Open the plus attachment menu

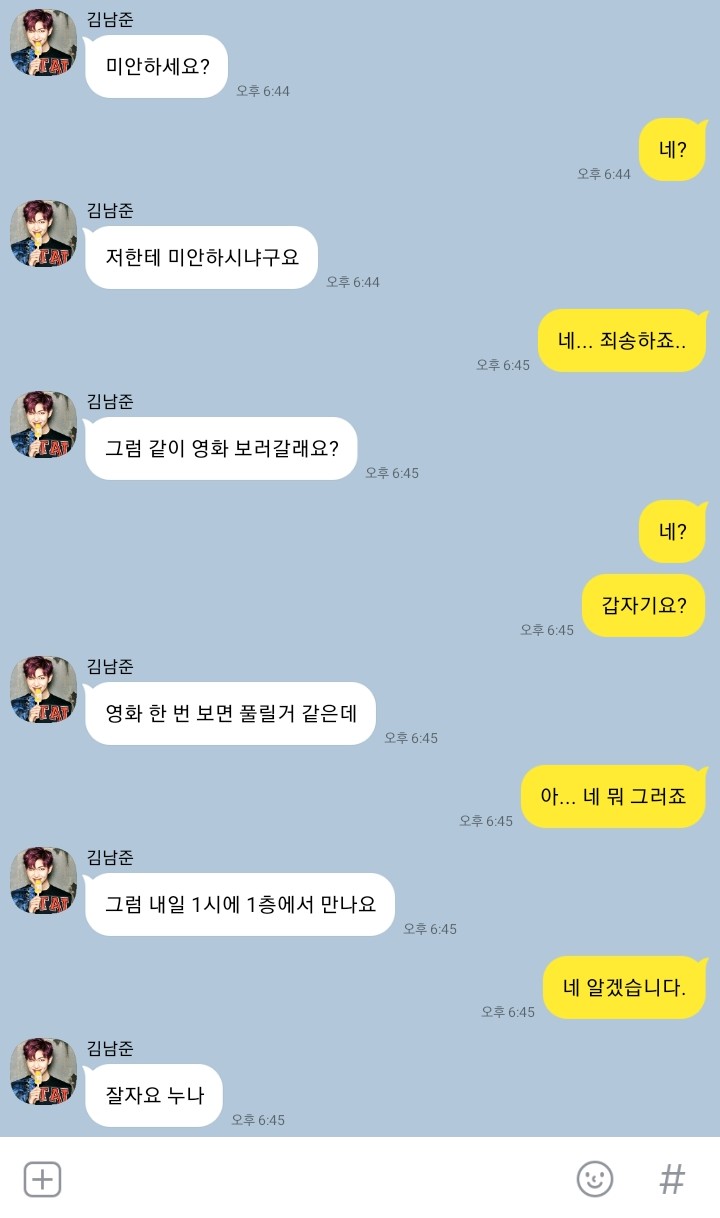click(x=42, y=1179)
